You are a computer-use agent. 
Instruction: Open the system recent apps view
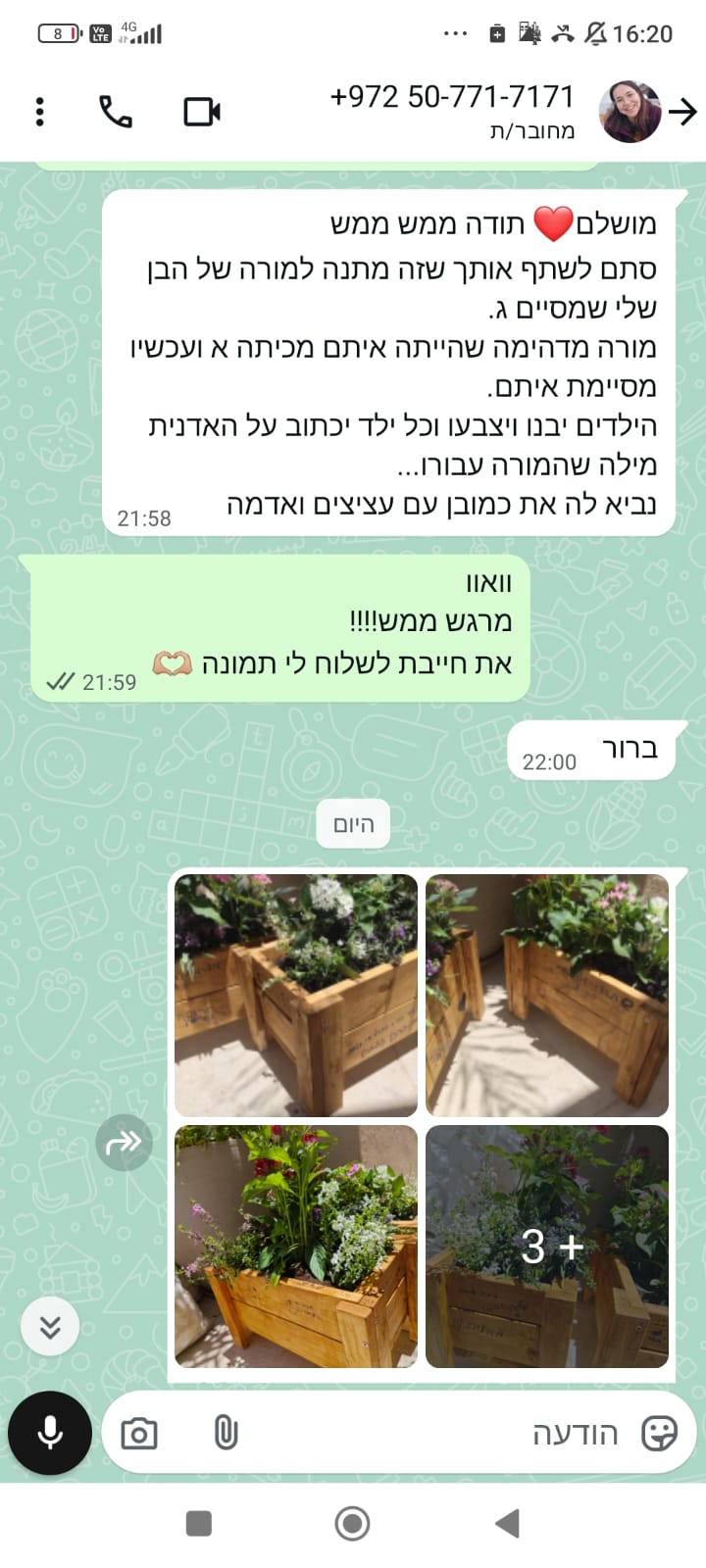(199, 1523)
